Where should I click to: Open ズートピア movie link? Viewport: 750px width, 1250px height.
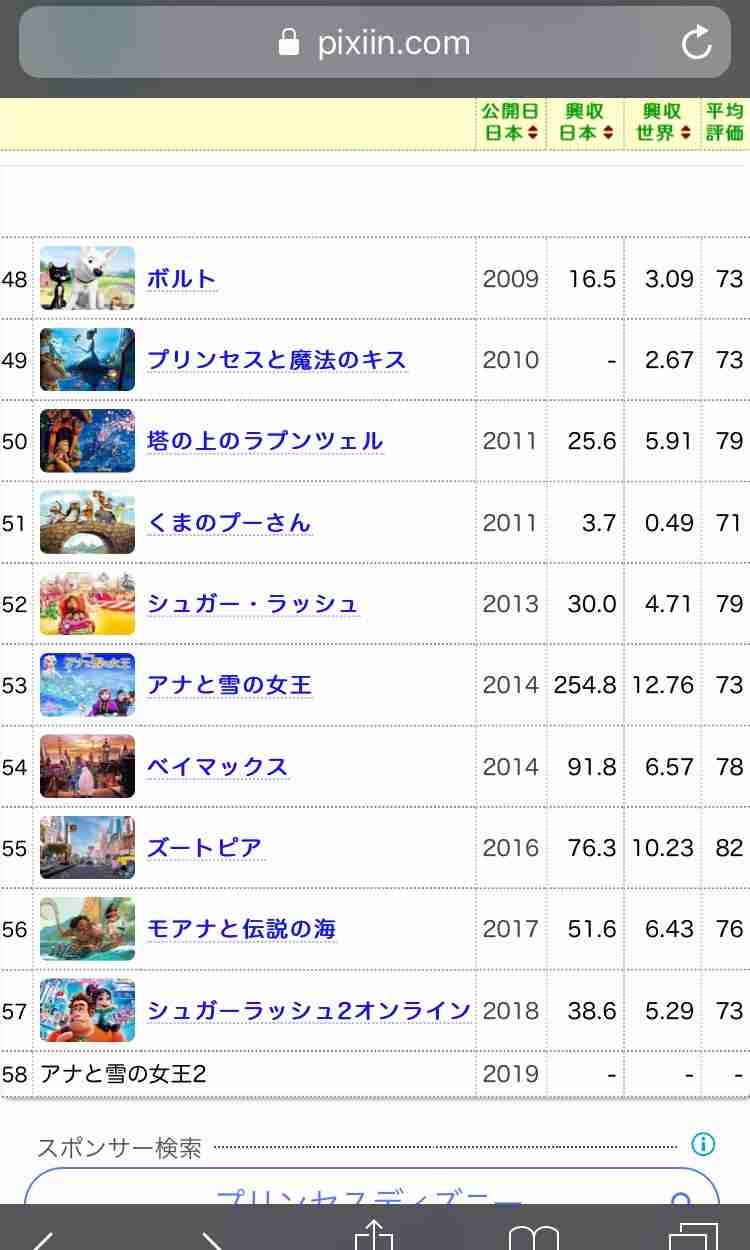click(x=205, y=848)
